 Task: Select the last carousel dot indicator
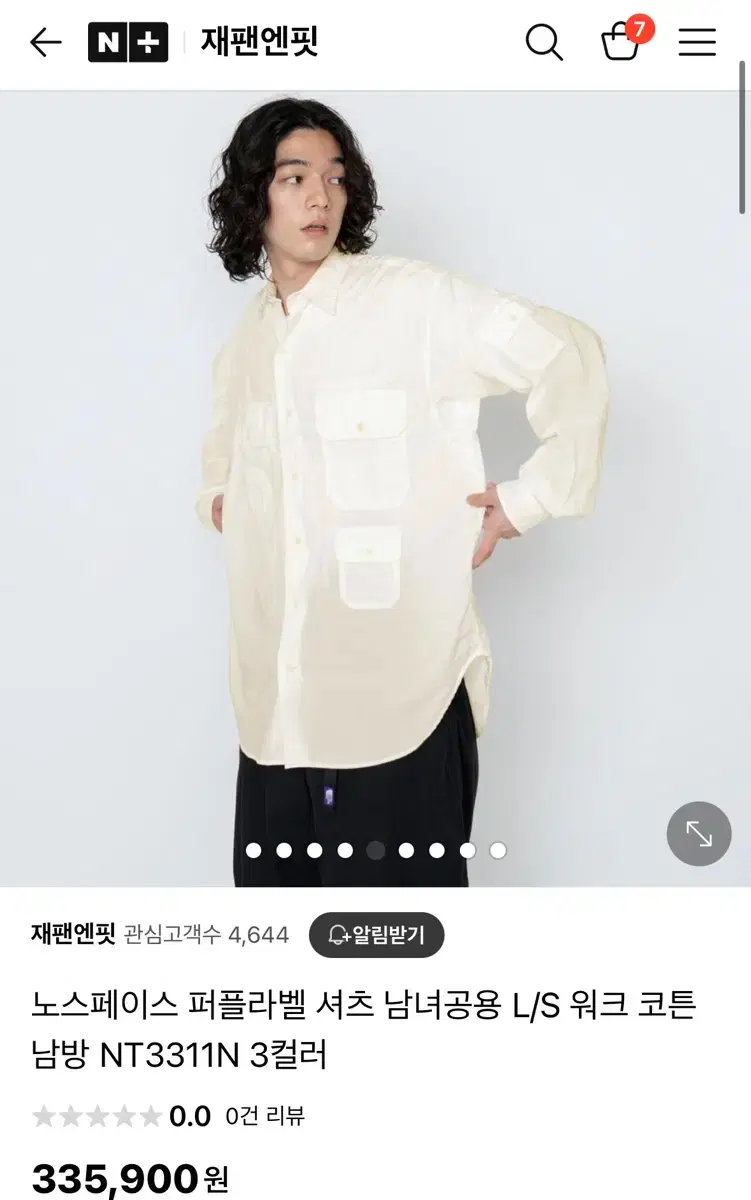click(495, 851)
